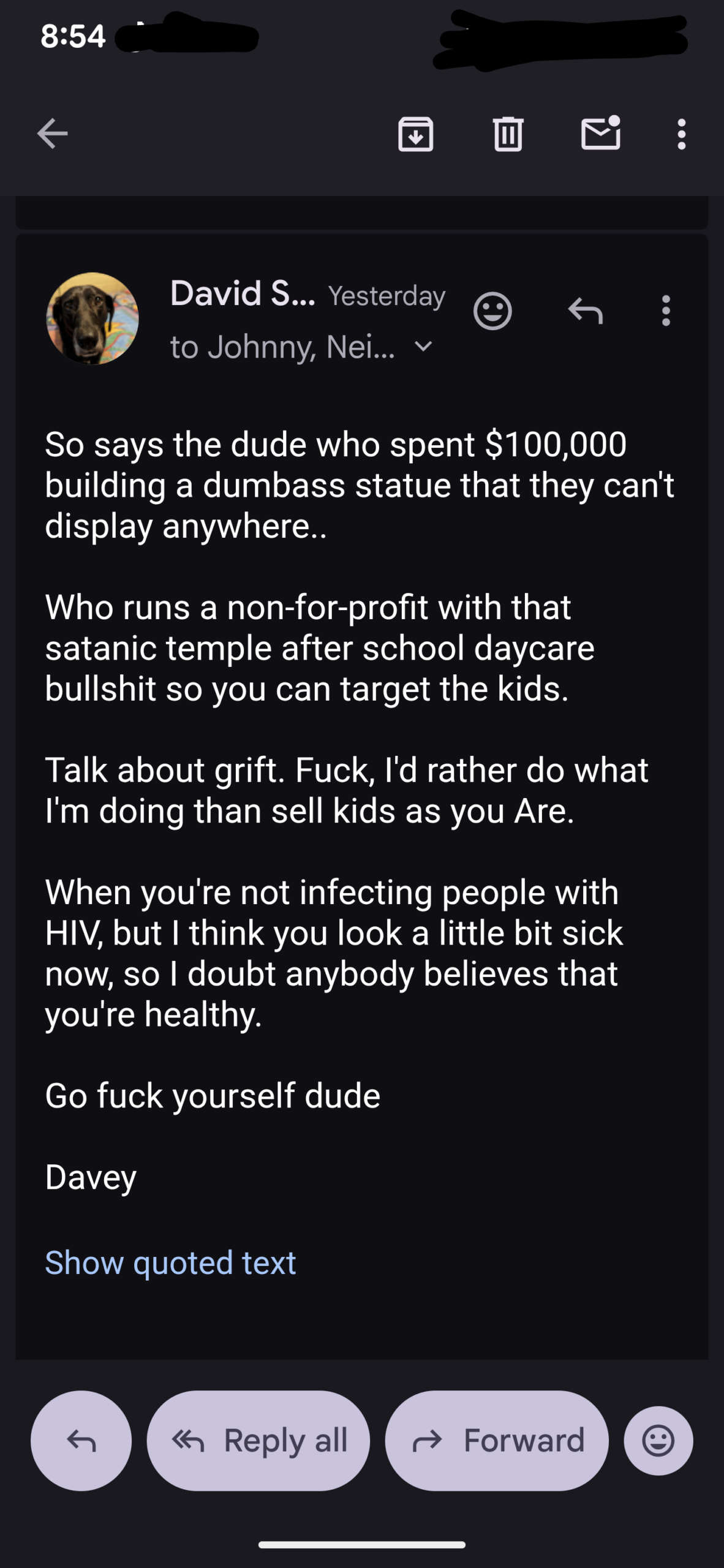Choose Reply all
This screenshot has width=724, height=1568.
coord(258,1441)
